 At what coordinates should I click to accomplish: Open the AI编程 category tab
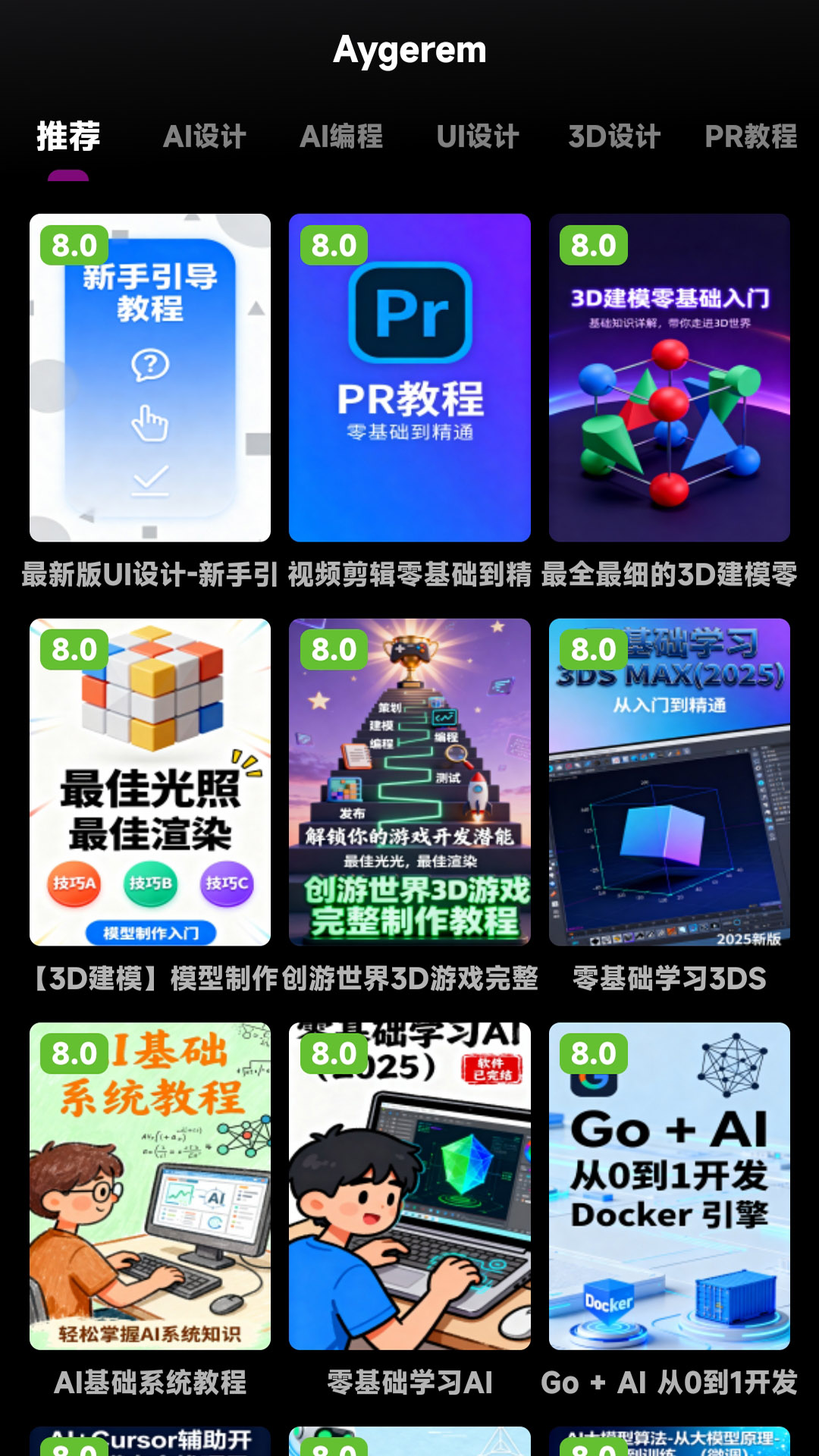[x=344, y=136]
